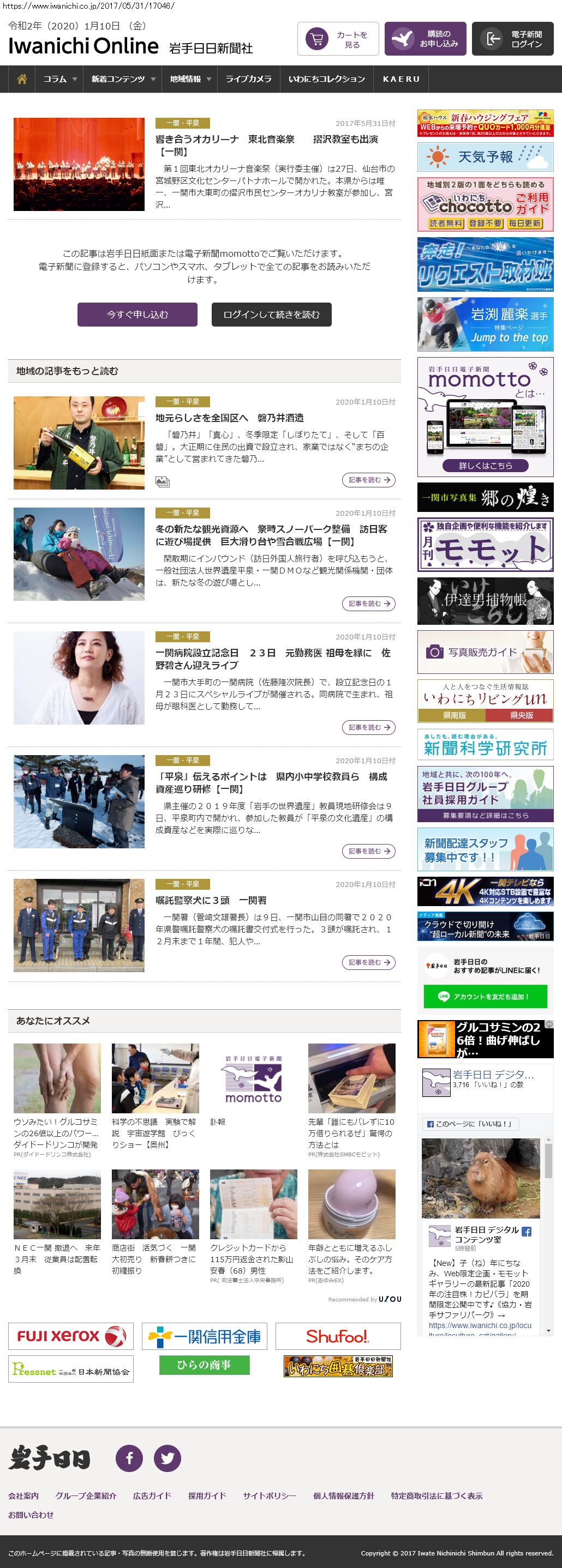Screen dimensions: 562x1568
Task: Open いわにちコレクション in the nav bar
Action: 326,79
